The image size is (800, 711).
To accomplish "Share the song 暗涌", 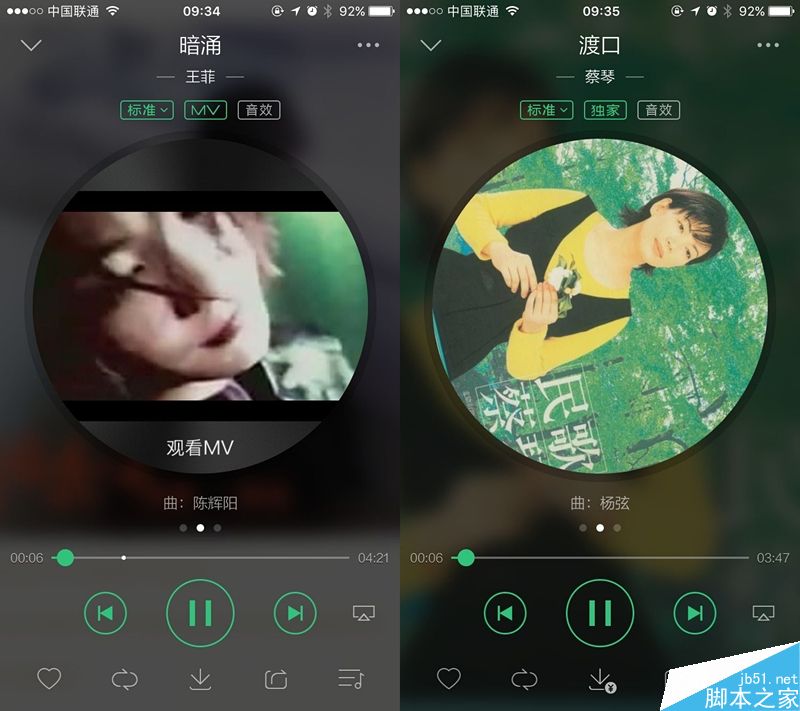I will point(276,679).
